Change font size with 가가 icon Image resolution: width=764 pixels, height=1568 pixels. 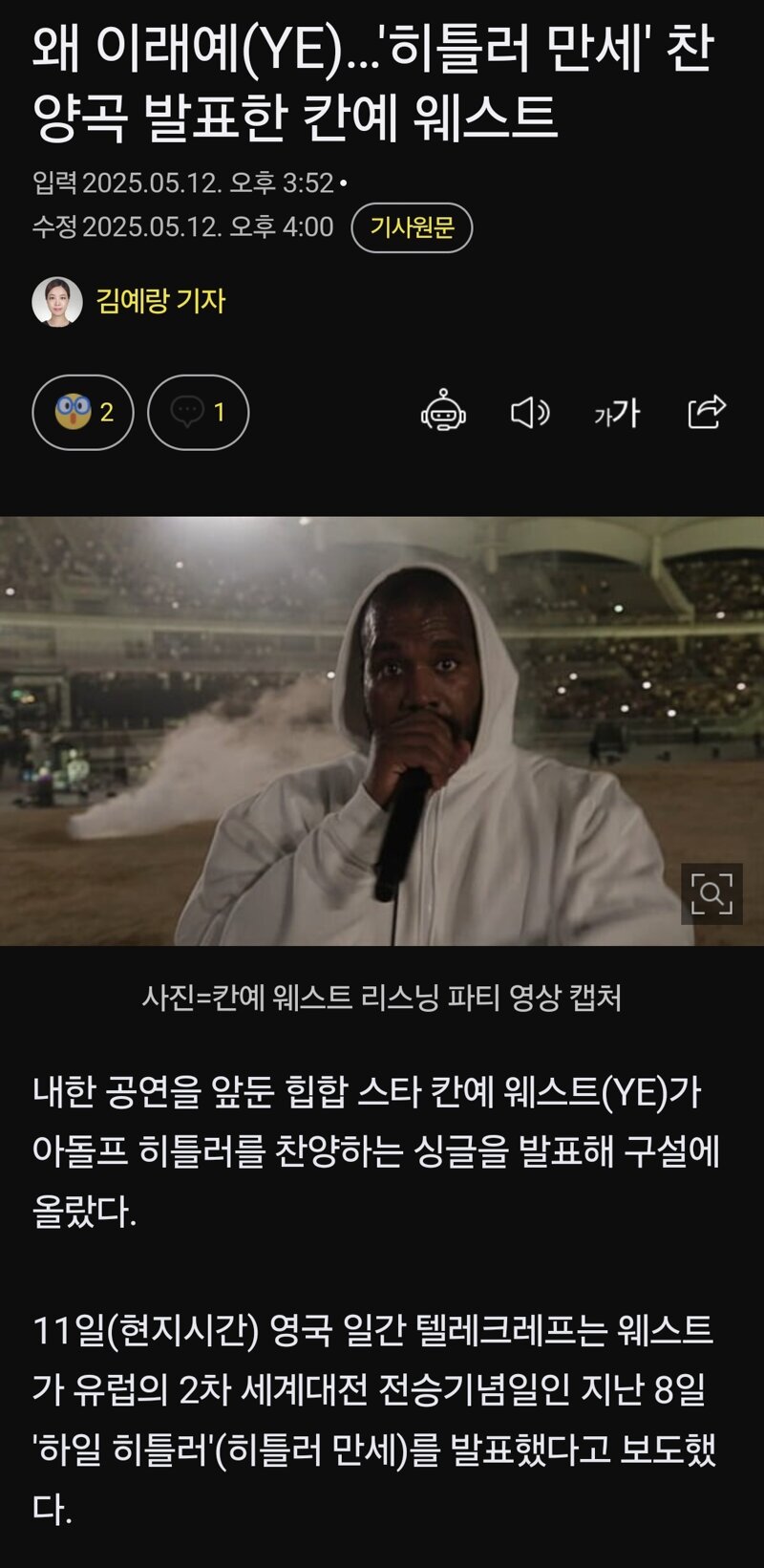(x=617, y=413)
